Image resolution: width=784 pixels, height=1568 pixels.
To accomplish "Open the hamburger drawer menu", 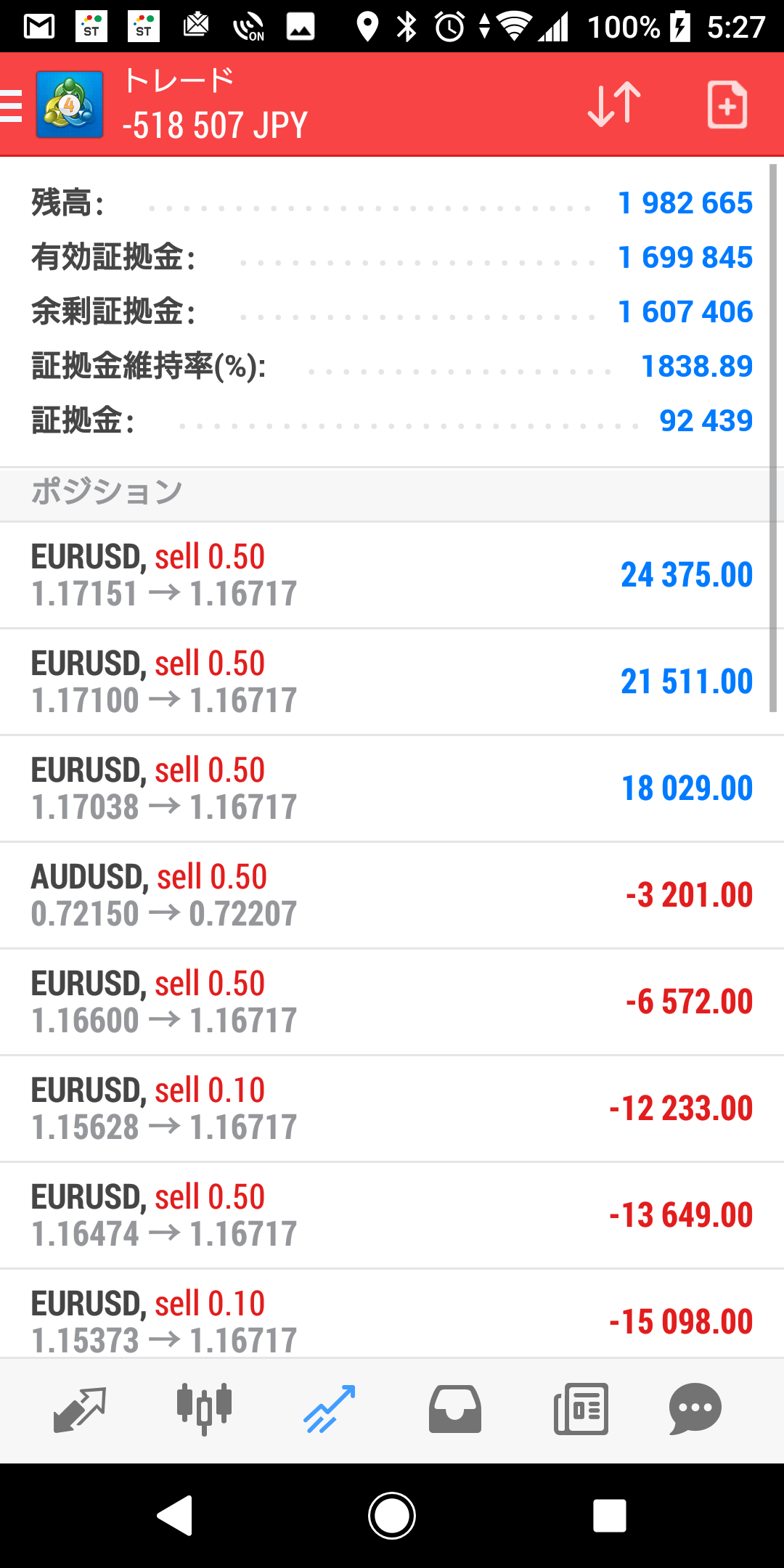I will pos(12,106).
